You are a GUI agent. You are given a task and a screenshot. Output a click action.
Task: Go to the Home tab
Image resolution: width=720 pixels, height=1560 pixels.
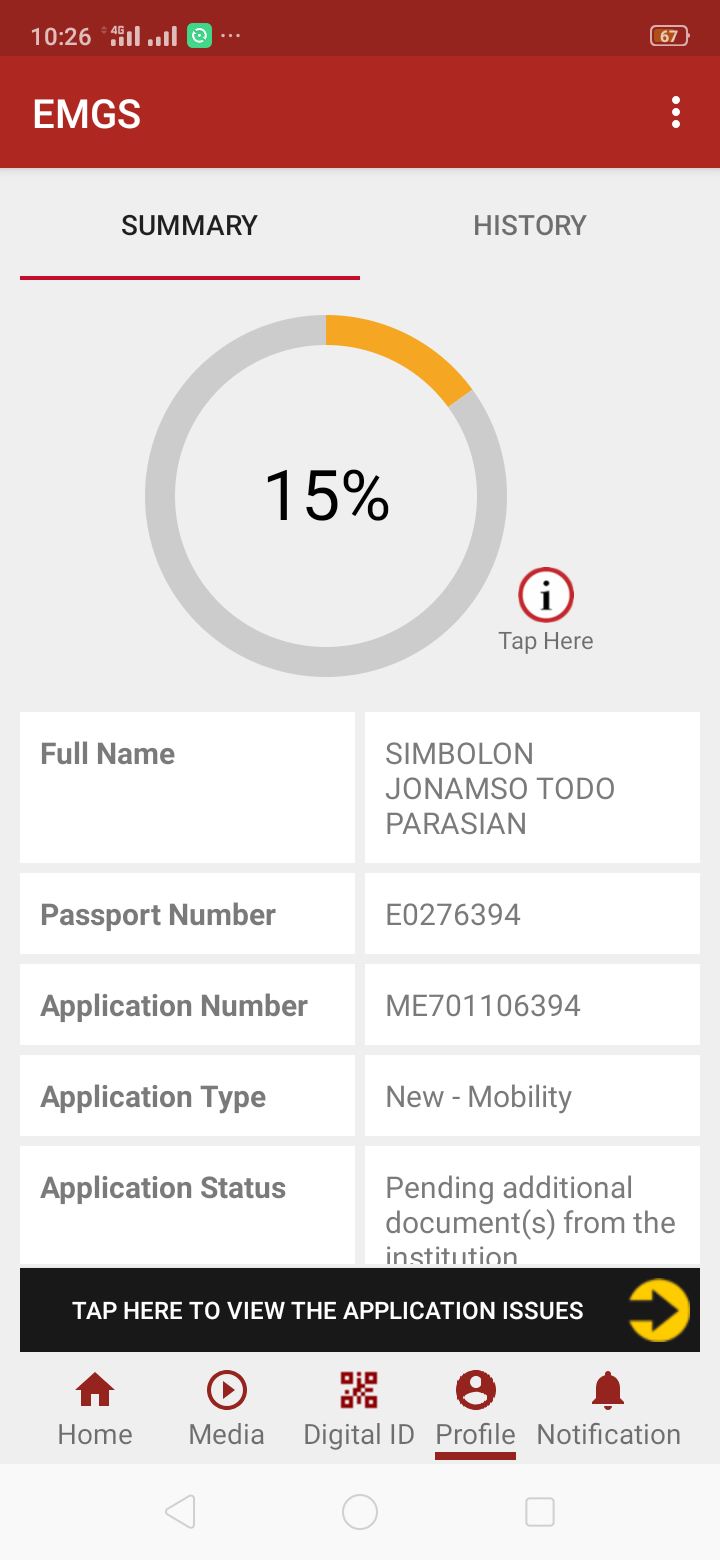(x=95, y=1409)
